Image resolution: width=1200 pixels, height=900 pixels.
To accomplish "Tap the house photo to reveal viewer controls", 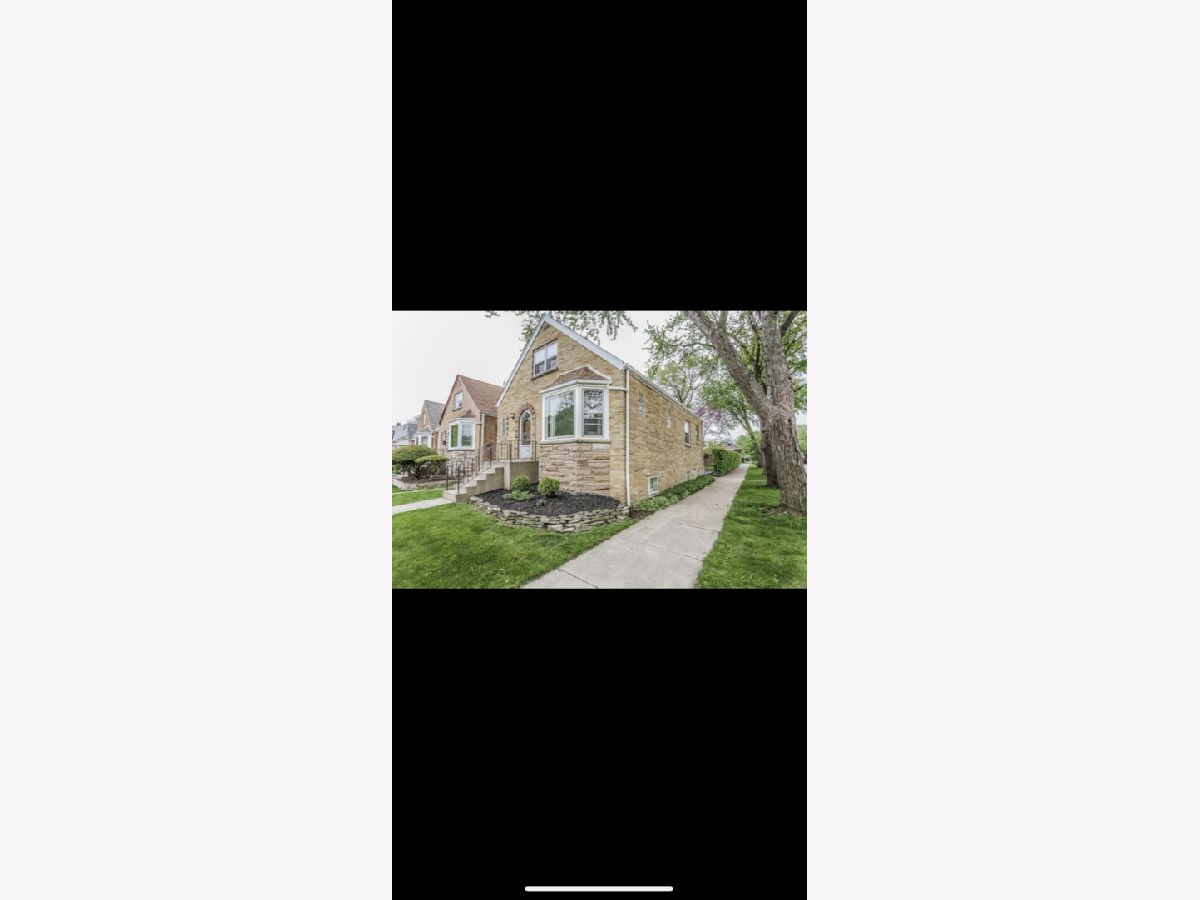I will point(599,449).
